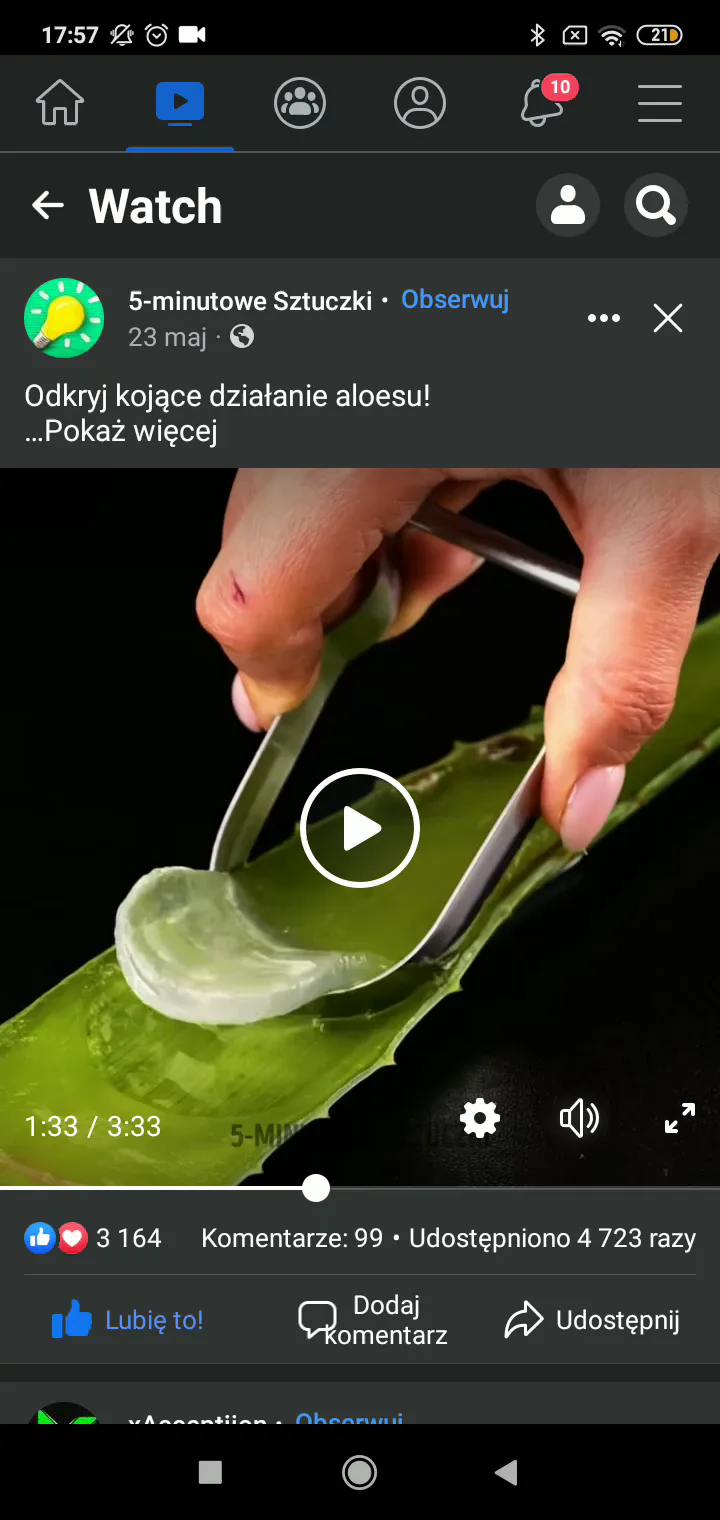Mute the video sound

point(579,1118)
